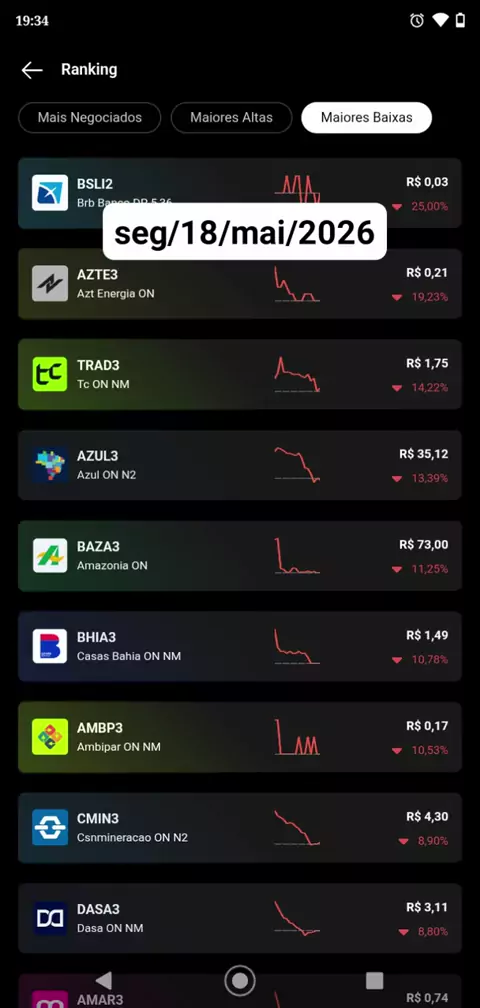Open the BSLI2 stock row
The width and height of the screenshot is (480, 1008).
(x=240, y=193)
